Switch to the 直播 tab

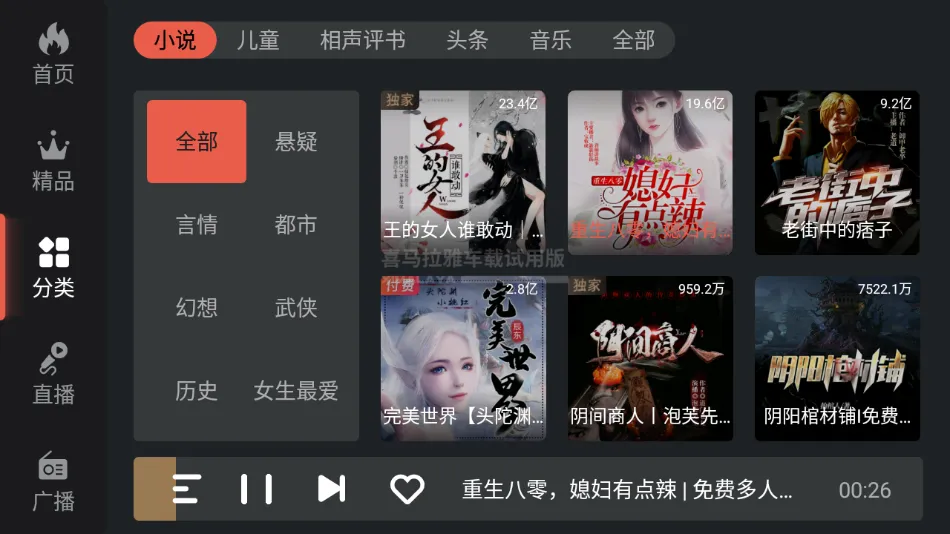(53, 375)
